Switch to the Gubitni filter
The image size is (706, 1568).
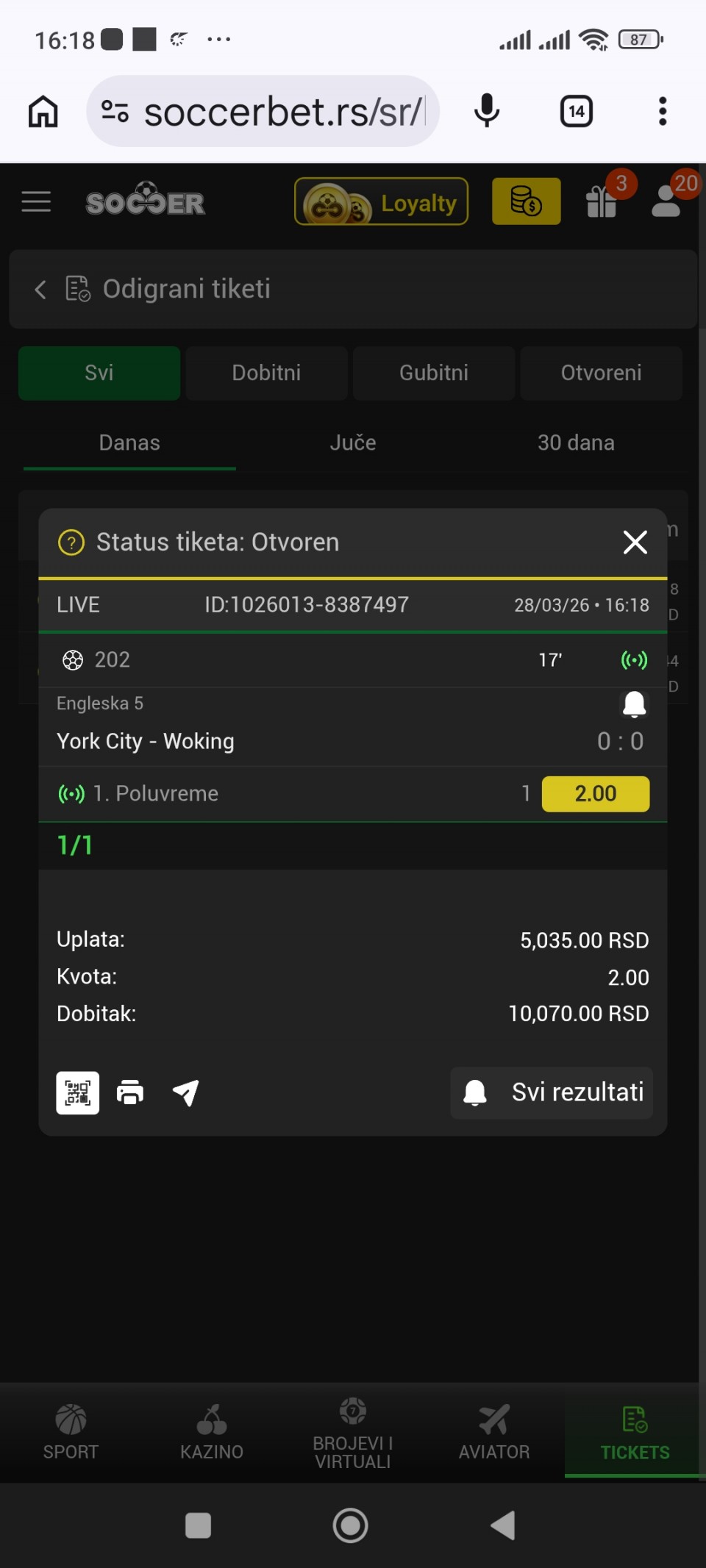coord(434,373)
